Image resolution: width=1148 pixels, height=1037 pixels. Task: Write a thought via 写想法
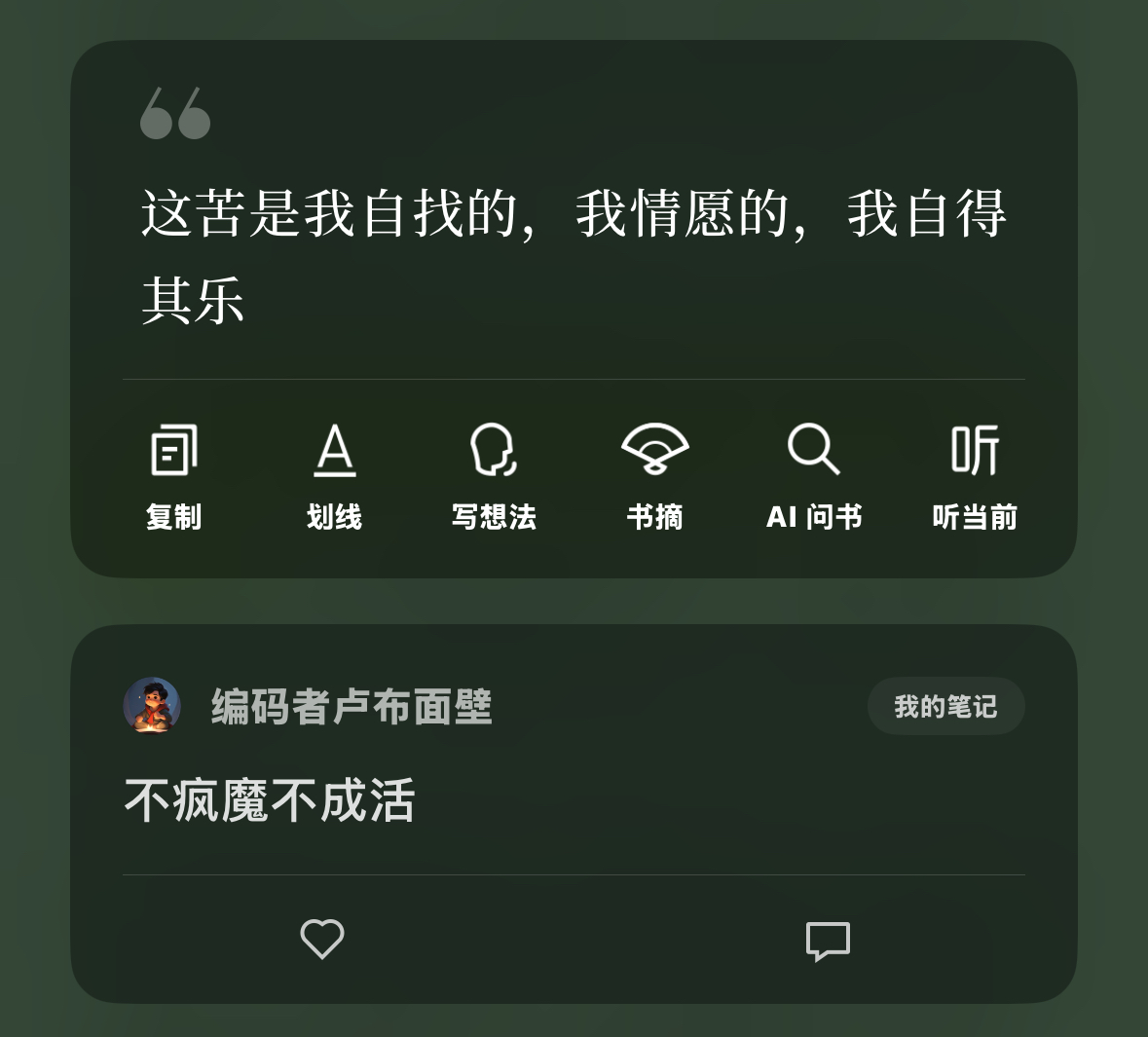[x=495, y=475]
